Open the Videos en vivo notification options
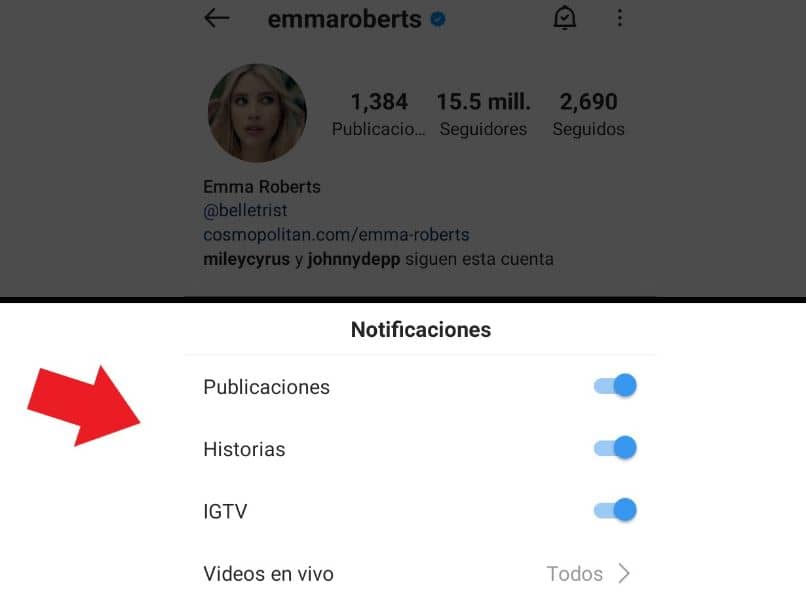The height and width of the screenshot is (603, 806). point(588,574)
